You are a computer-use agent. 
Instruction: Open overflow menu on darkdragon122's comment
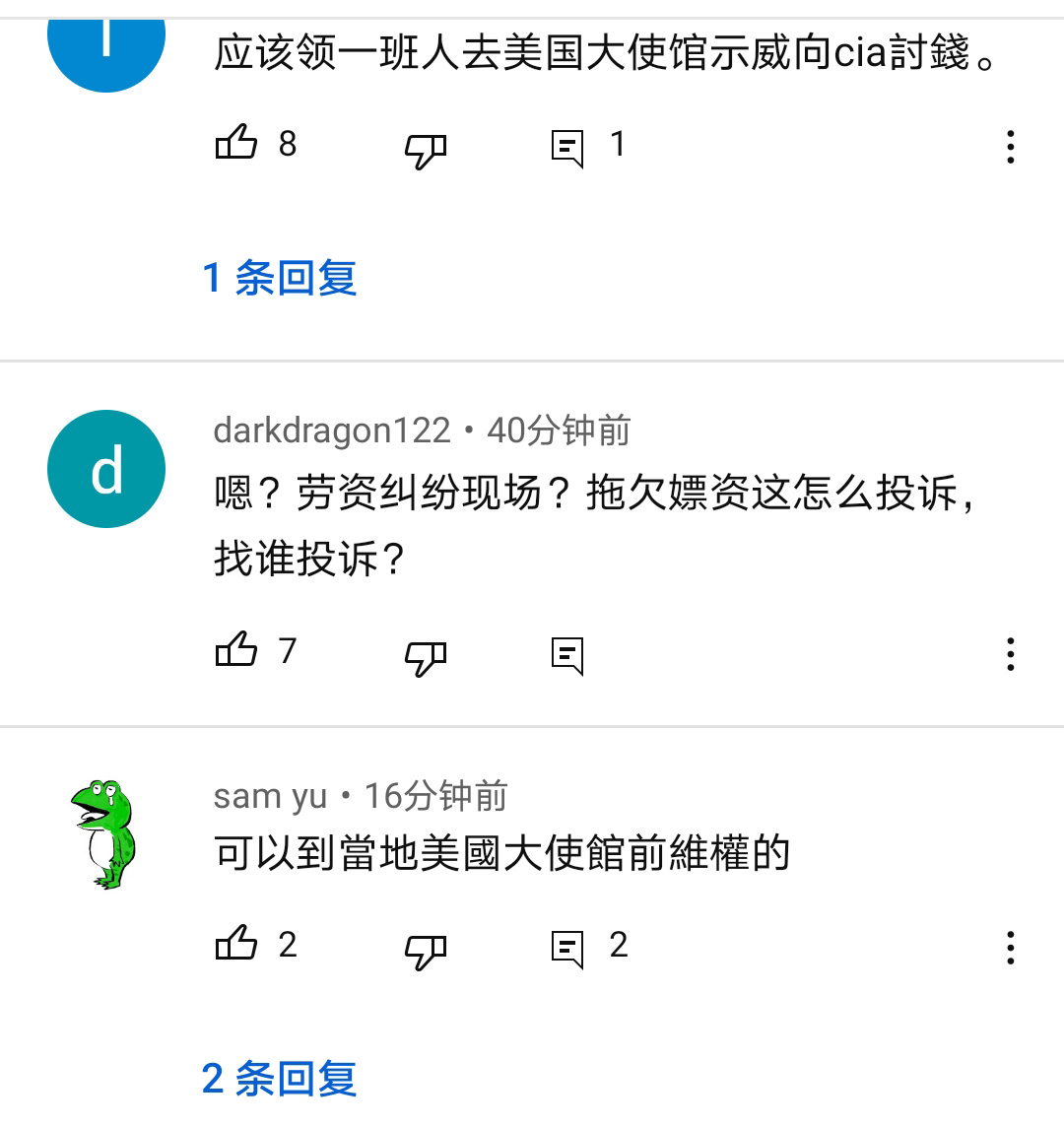pos(1010,654)
